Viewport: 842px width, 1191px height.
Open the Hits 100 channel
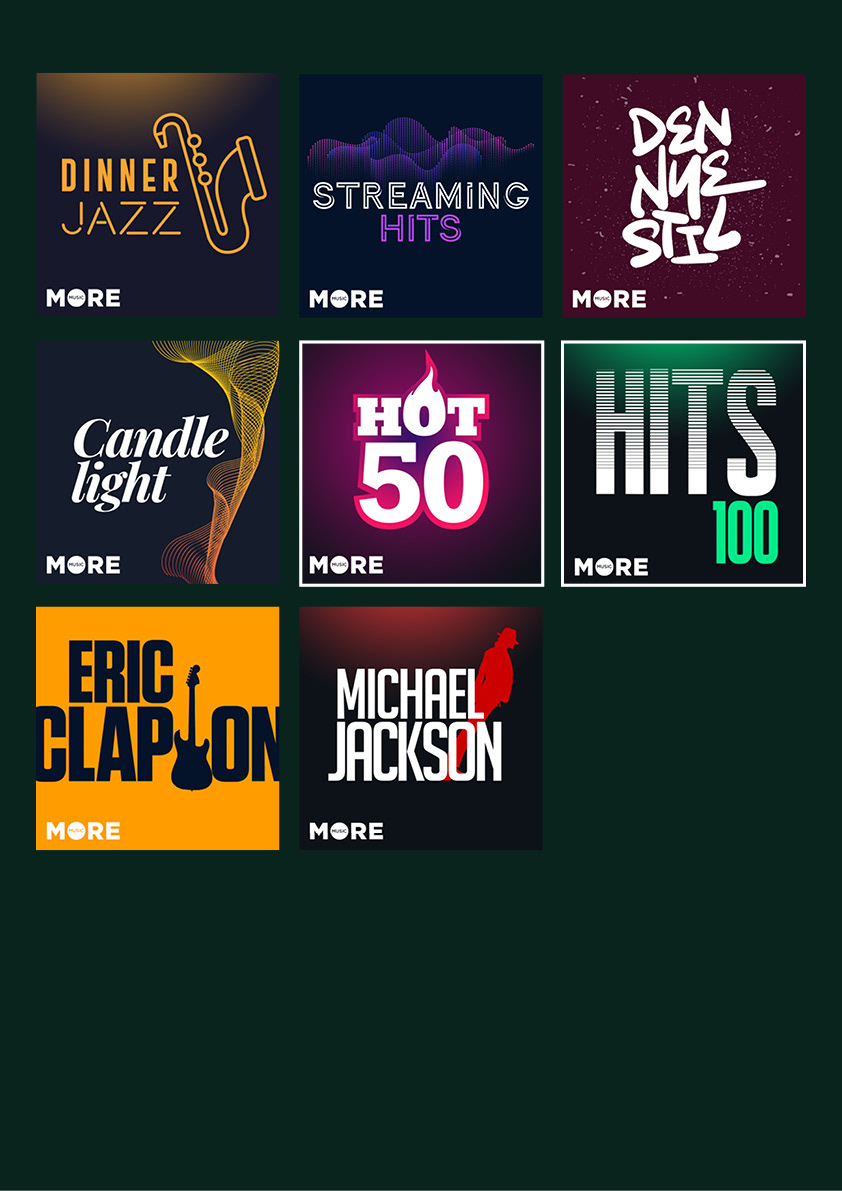[684, 462]
